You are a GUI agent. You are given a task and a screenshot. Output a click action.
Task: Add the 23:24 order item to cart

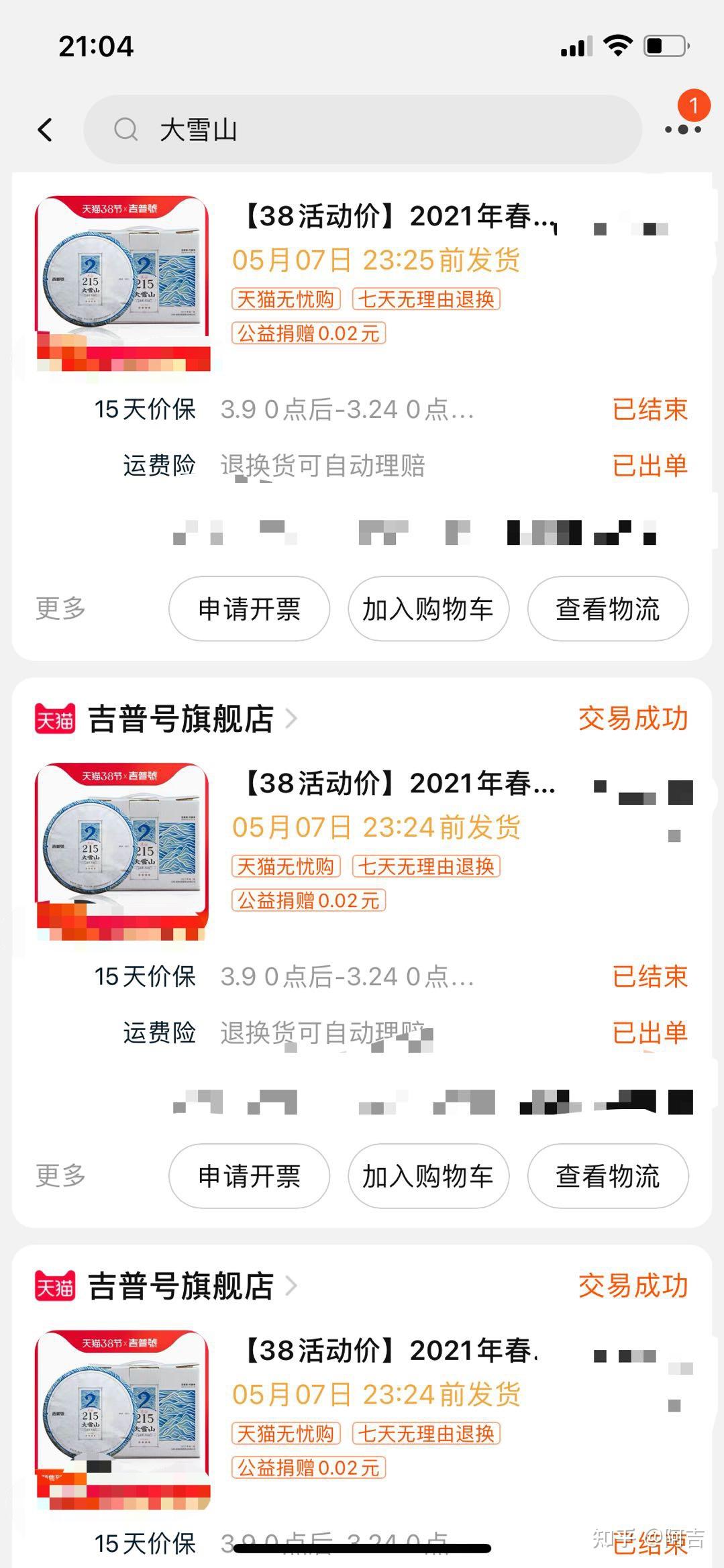click(428, 1175)
